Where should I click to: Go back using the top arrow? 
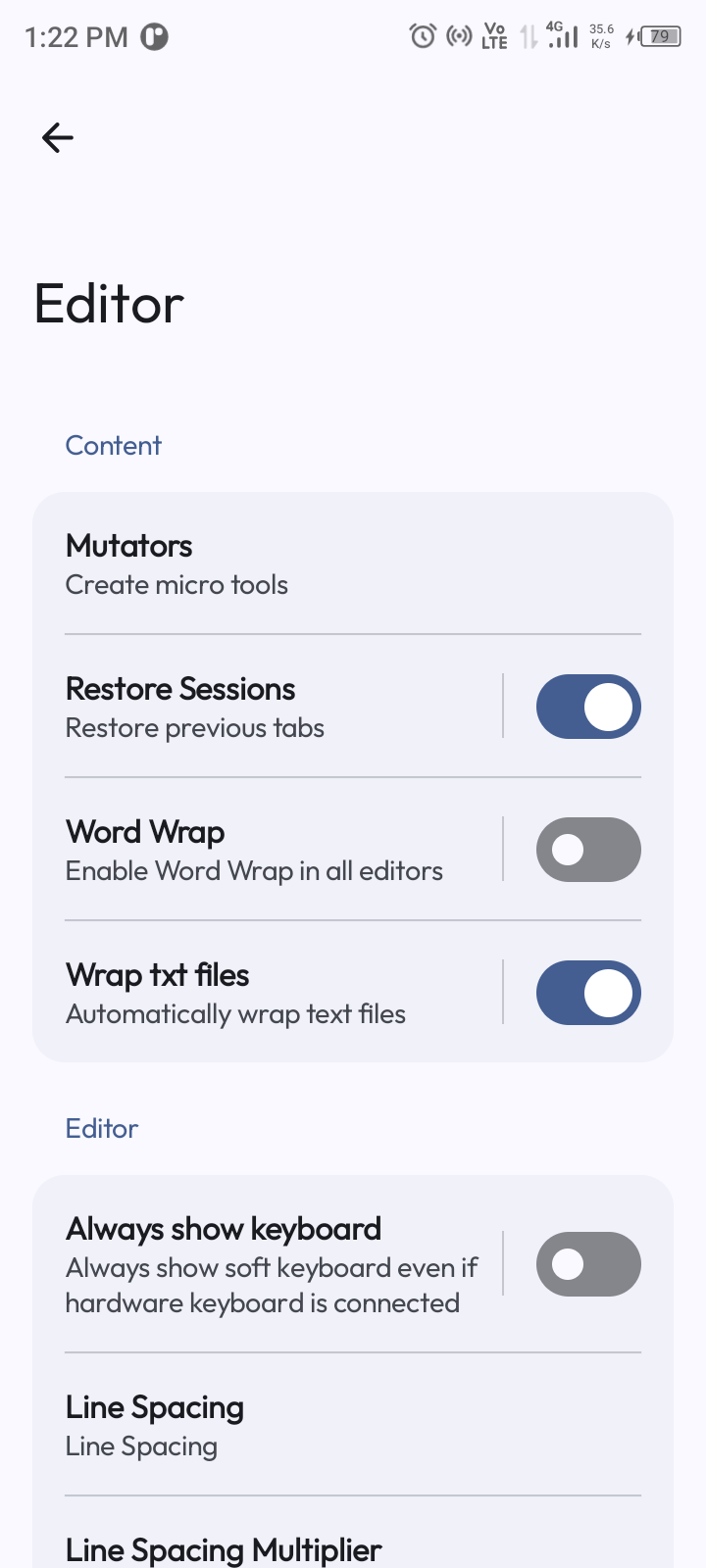(58, 138)
